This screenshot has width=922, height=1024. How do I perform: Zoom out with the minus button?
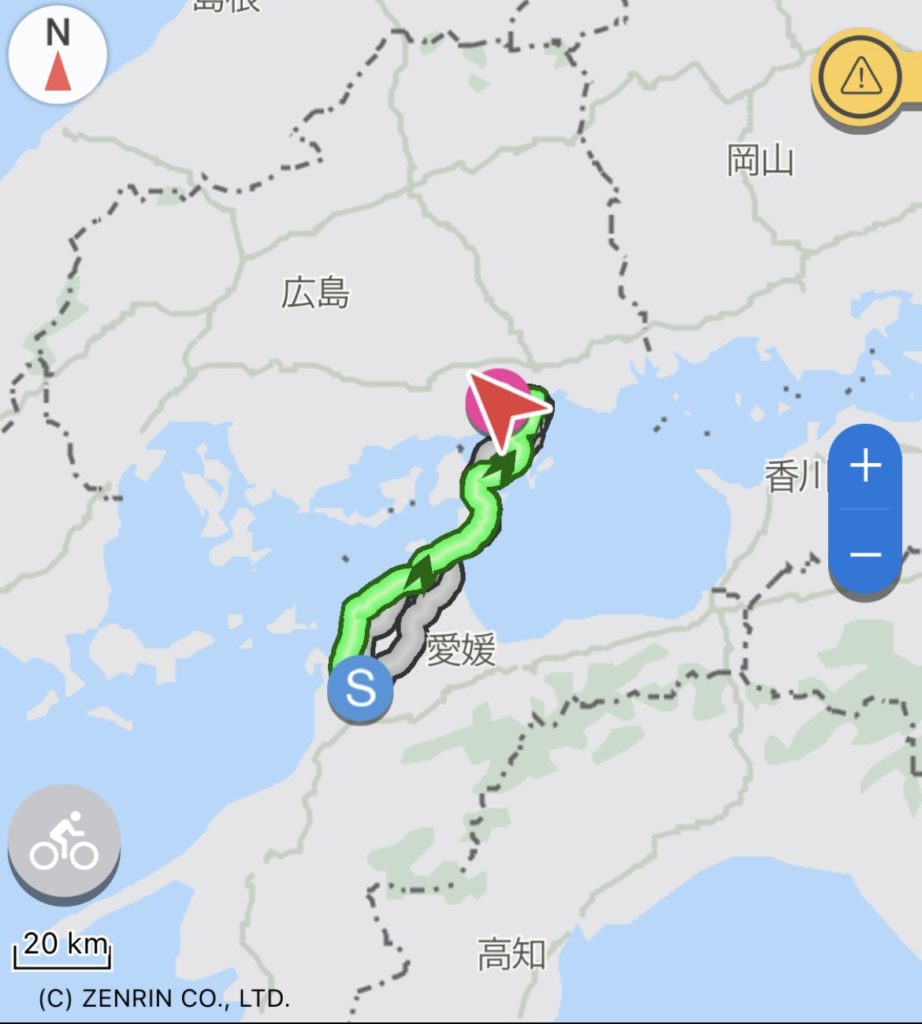(x=865, y=553)
